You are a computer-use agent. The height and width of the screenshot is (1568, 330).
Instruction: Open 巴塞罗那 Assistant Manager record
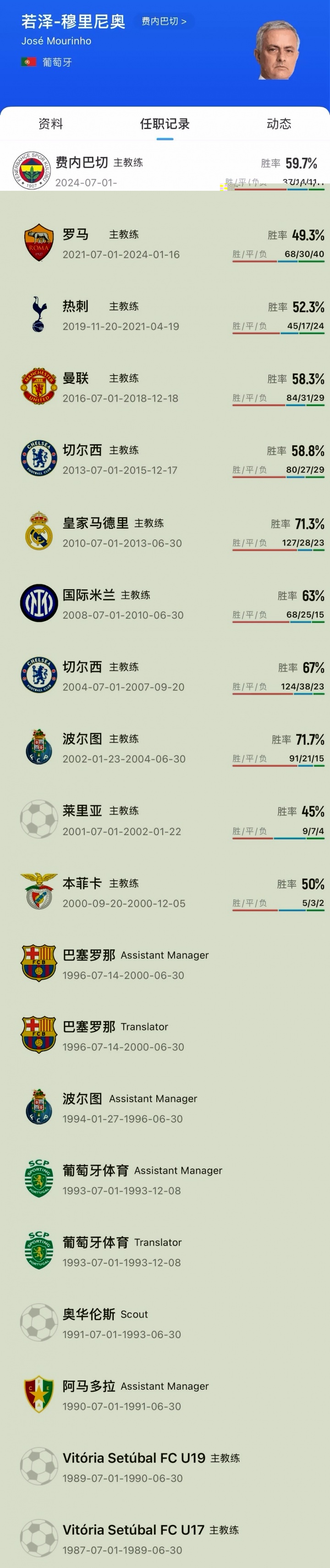pos(165,964)
